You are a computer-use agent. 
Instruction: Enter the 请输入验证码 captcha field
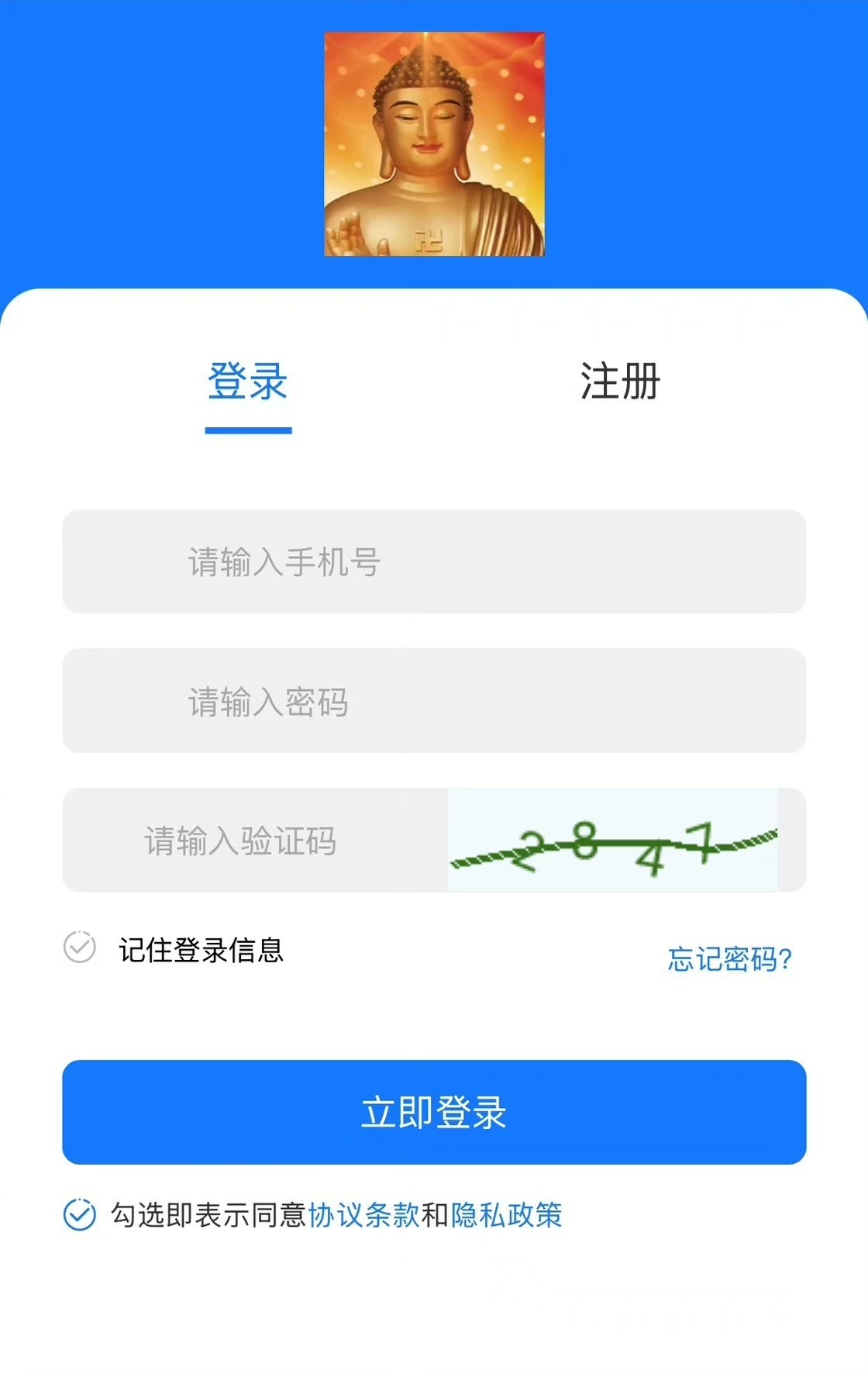point(256,841)
